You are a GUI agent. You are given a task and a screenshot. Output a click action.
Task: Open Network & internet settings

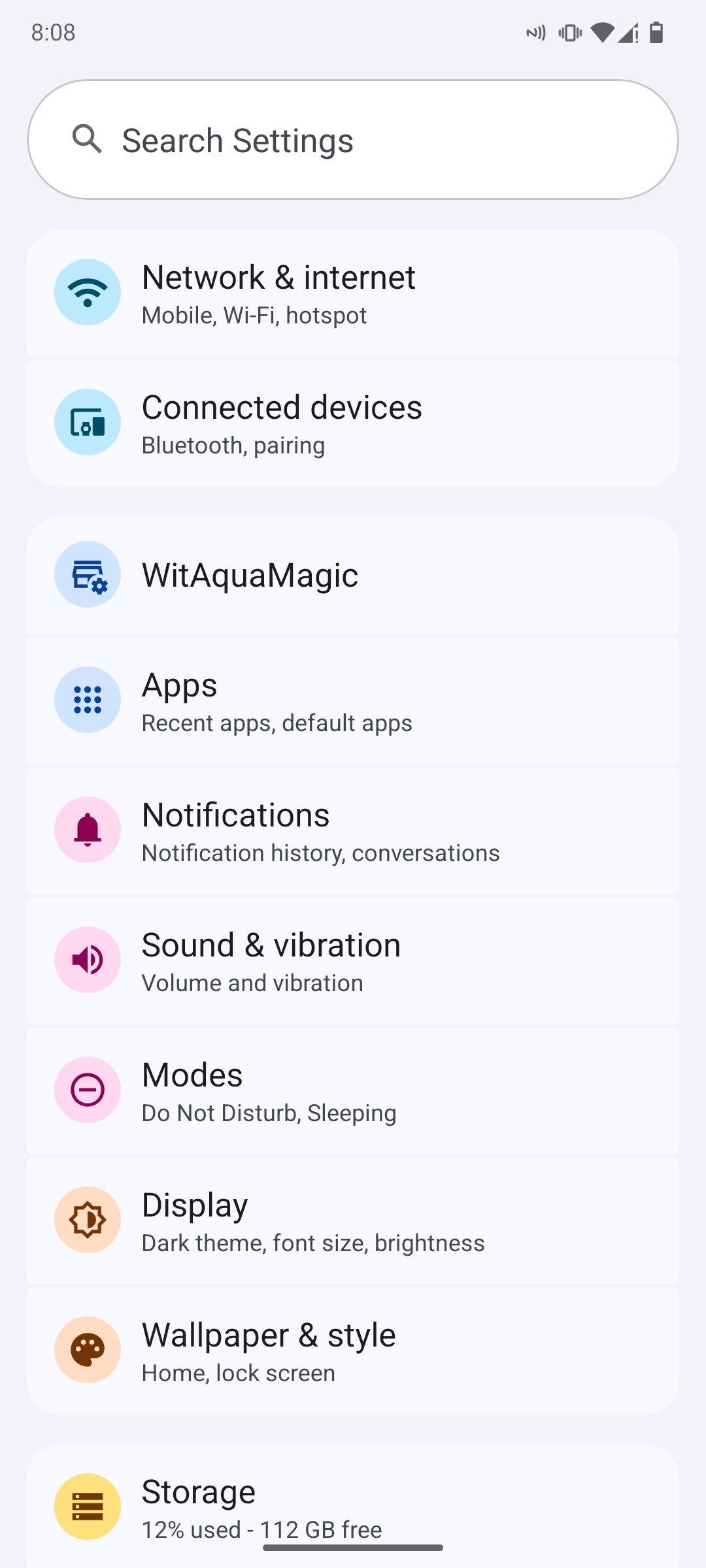[x=353, y=294]
